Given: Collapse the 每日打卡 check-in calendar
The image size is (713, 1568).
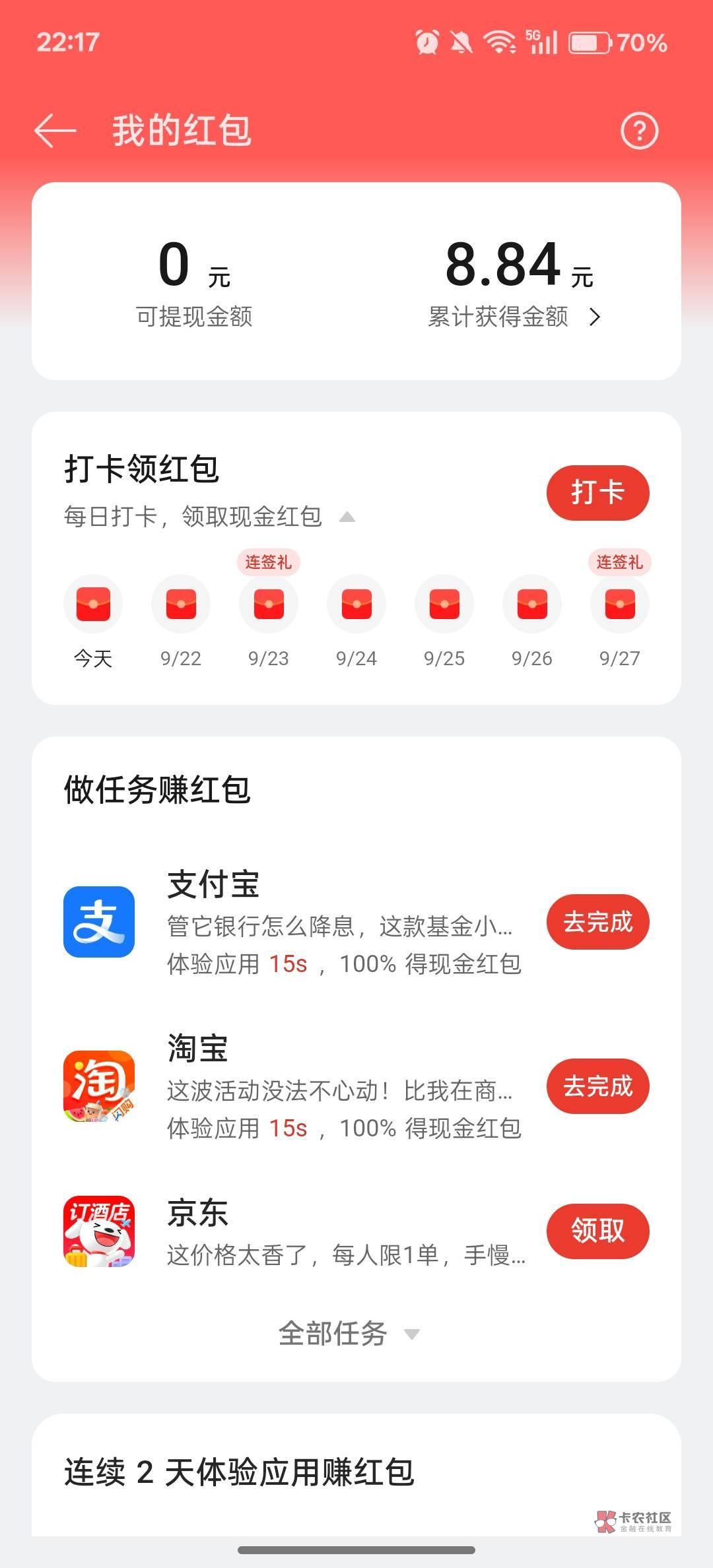Looking at the screenshot, I should tap(347, 517).
